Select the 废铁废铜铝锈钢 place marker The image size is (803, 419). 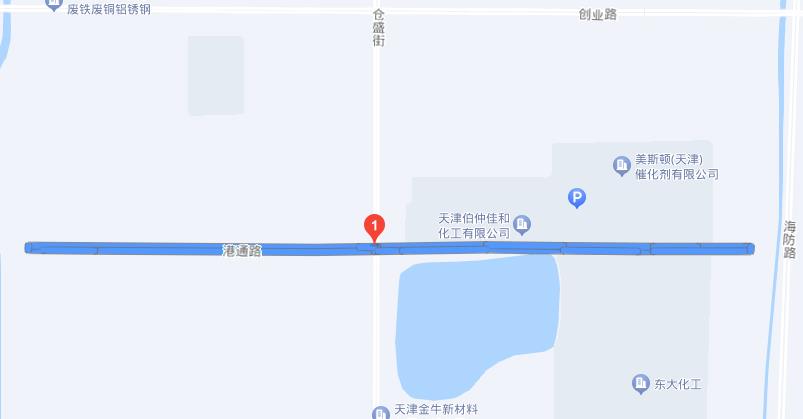(x=54, y=8)
